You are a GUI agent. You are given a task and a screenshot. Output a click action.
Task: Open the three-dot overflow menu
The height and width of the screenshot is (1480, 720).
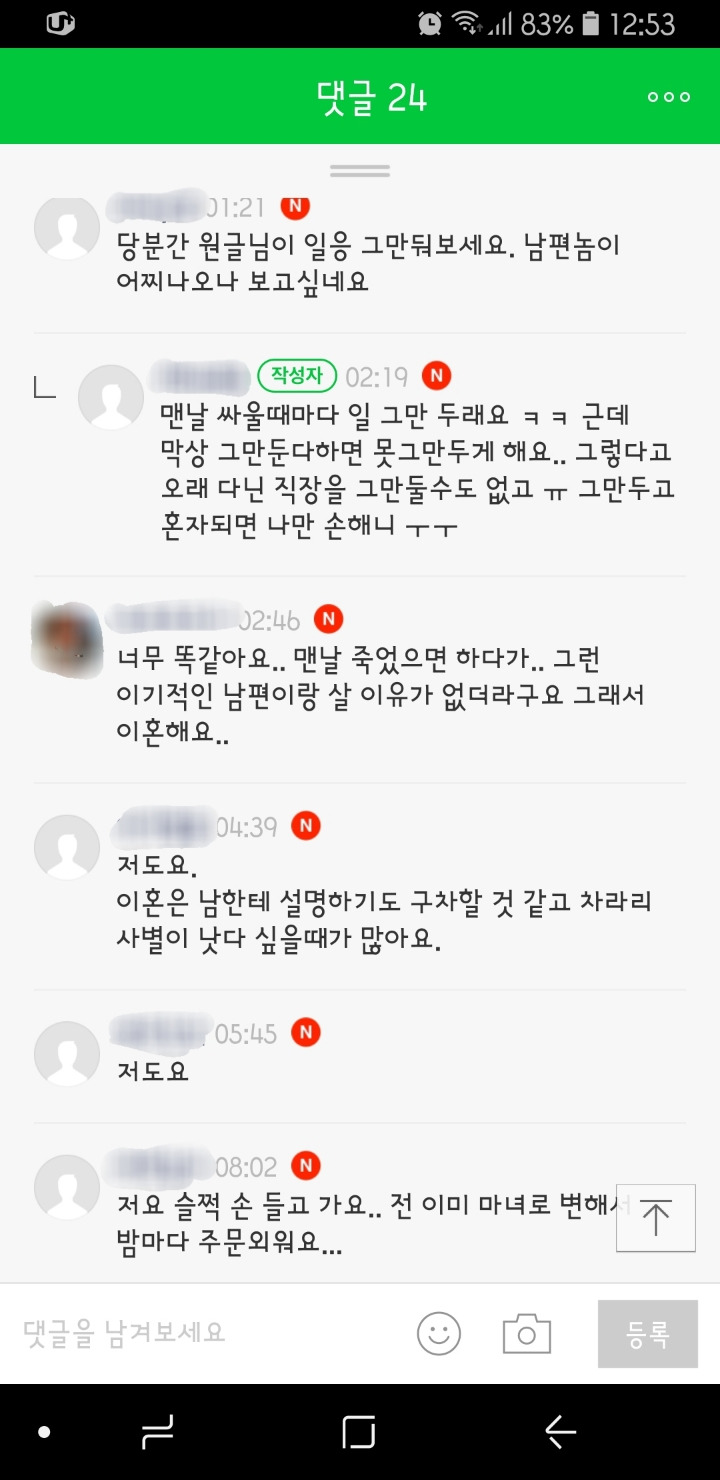(669, 97)
